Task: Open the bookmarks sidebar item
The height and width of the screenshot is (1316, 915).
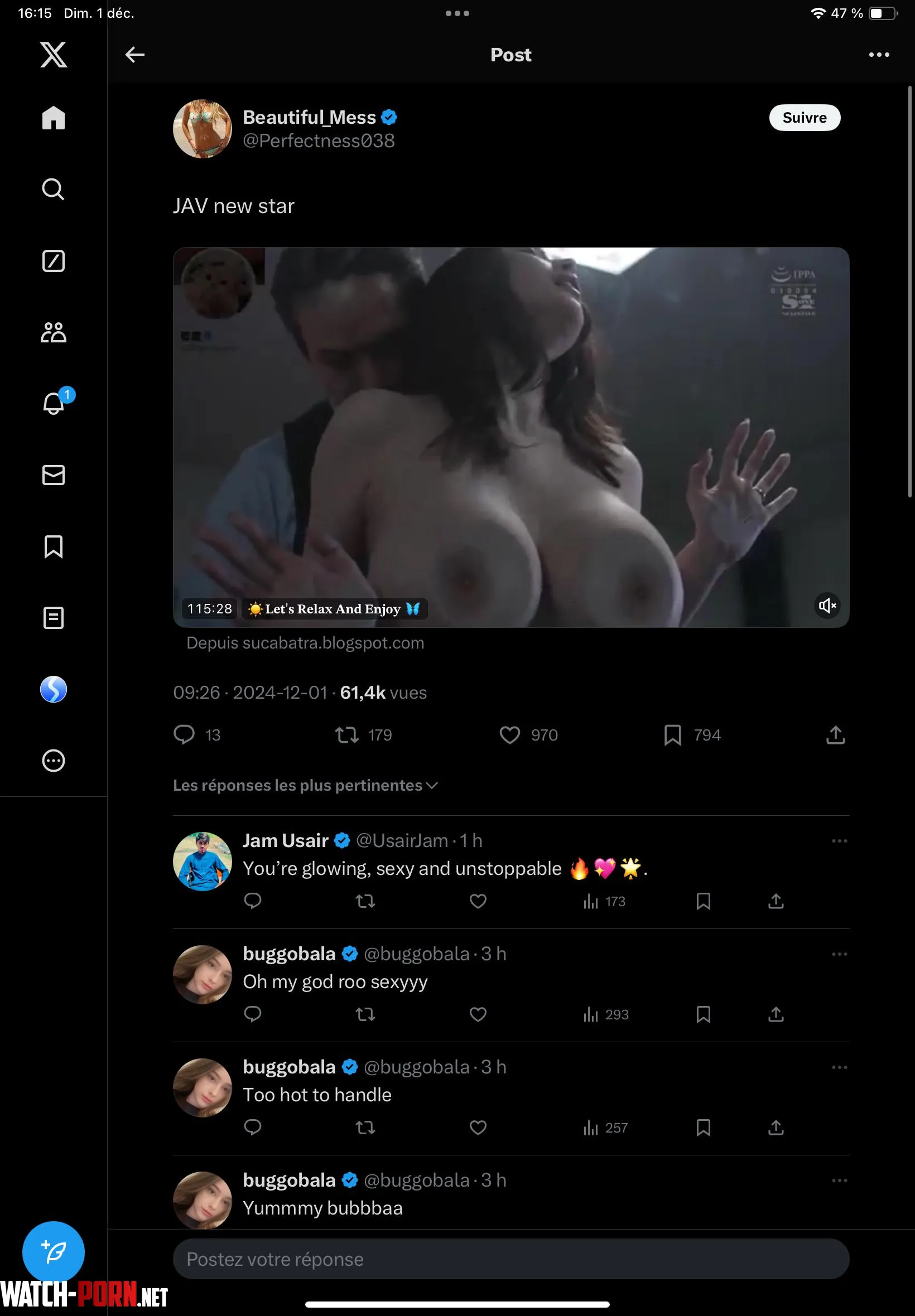Action: tap(54, 546)
